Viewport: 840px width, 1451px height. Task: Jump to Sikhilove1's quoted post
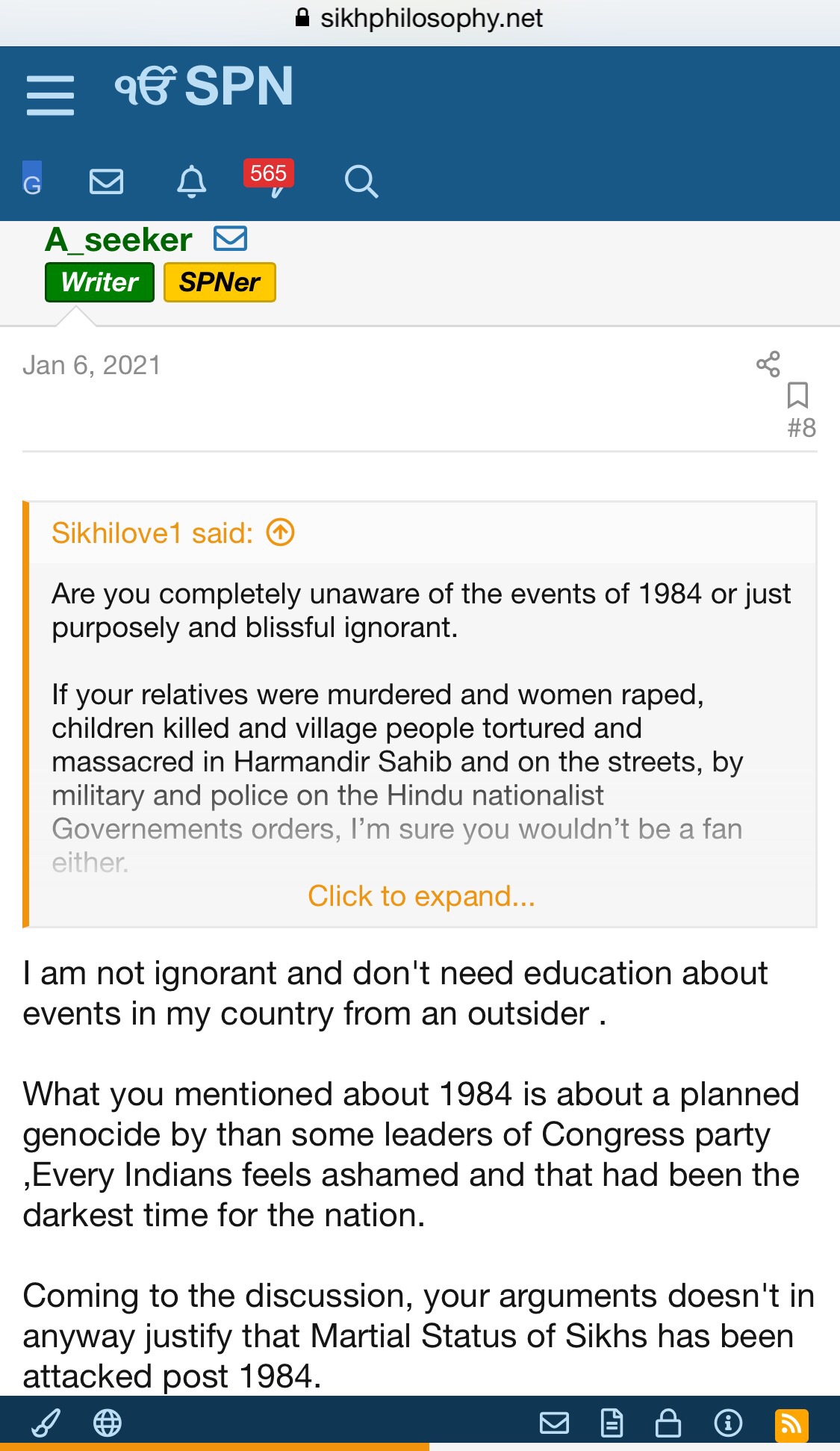(281, 533)
